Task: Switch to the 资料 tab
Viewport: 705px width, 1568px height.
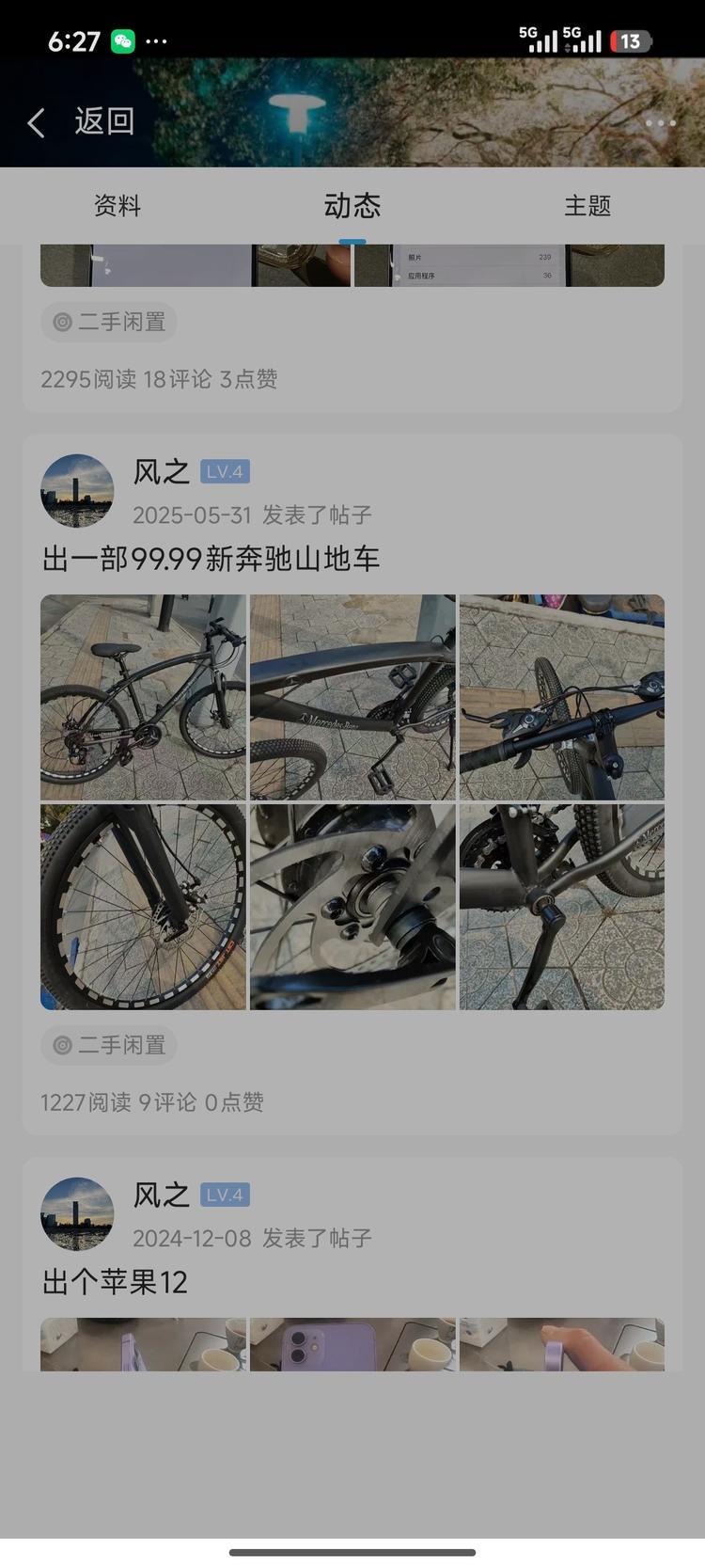Action: [117, 206]
